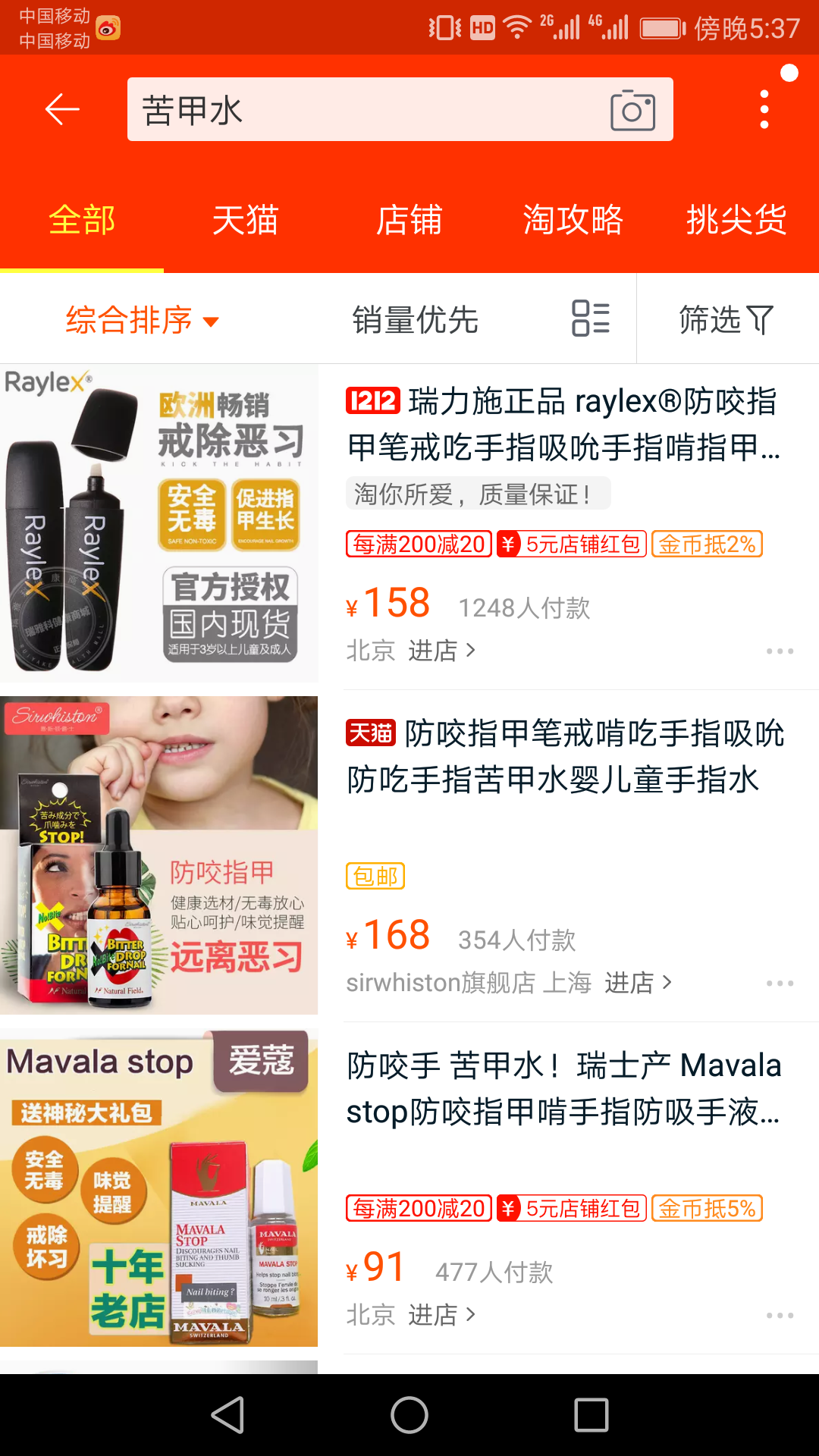Switch to the 淘攻略 tab
Image resolution: width=819 pixels, height=1456 pixels.
[573, 221]
